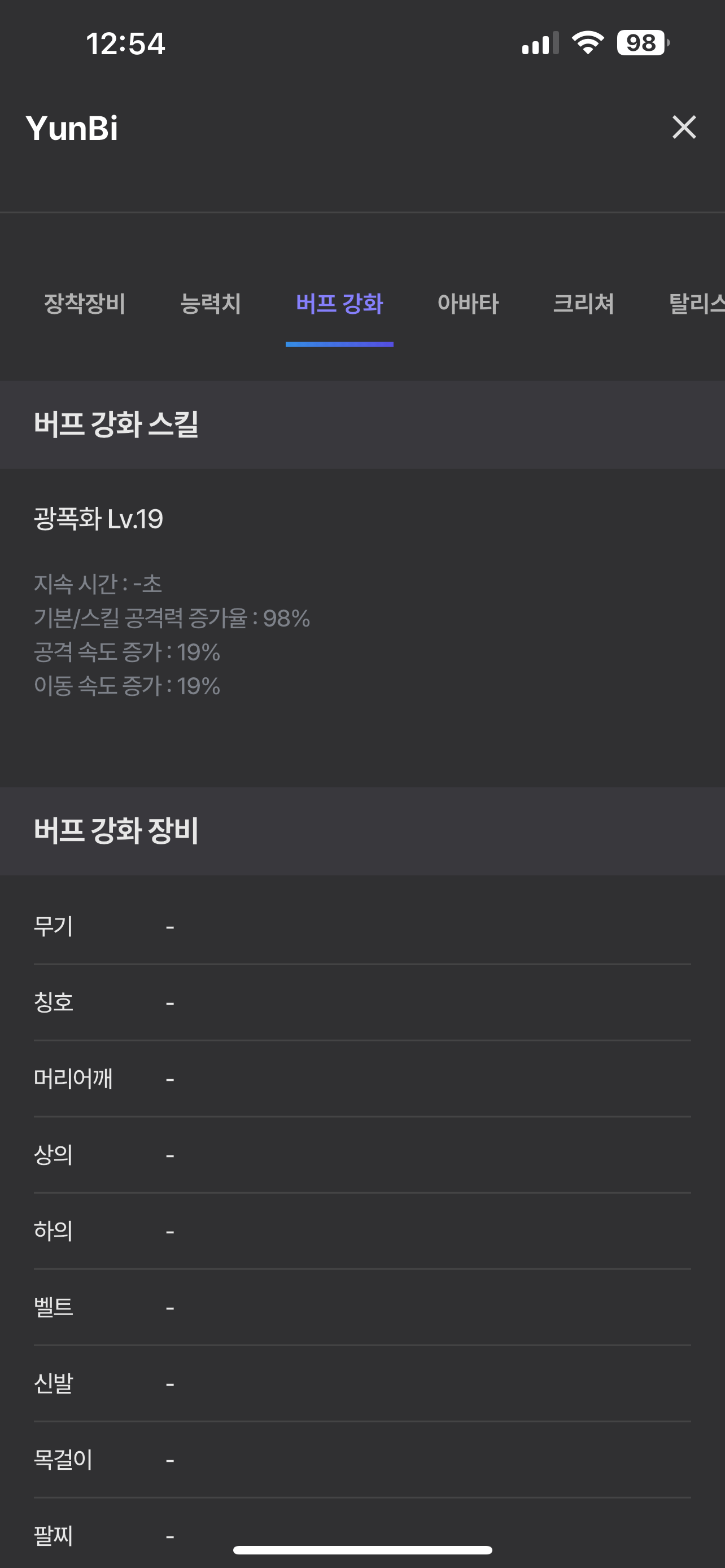Close the YunBi character panel
Screen dimensions: 725x1568
pos(684,127)
